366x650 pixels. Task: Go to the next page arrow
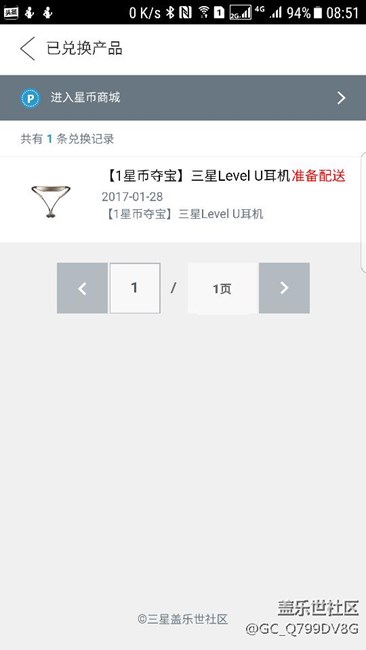[x=284, y=288]
